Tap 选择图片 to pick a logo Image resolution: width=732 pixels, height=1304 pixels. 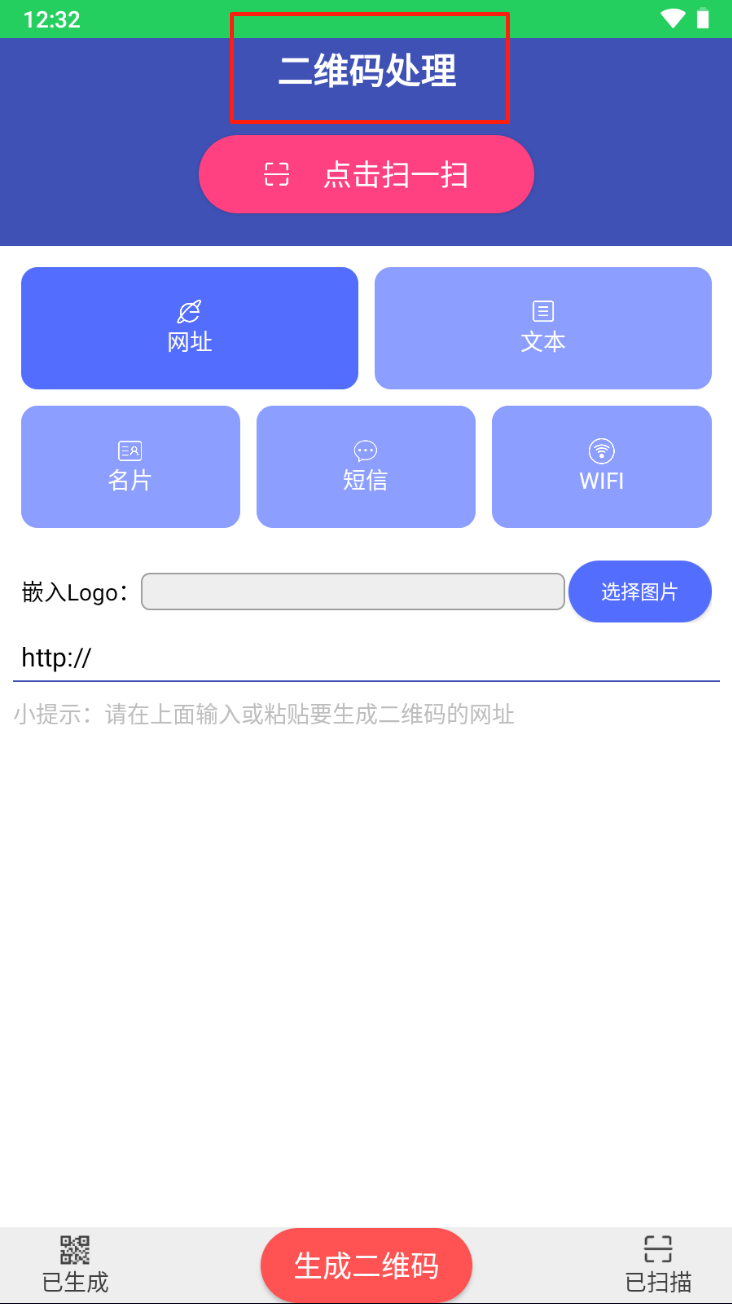pos(640,592)
